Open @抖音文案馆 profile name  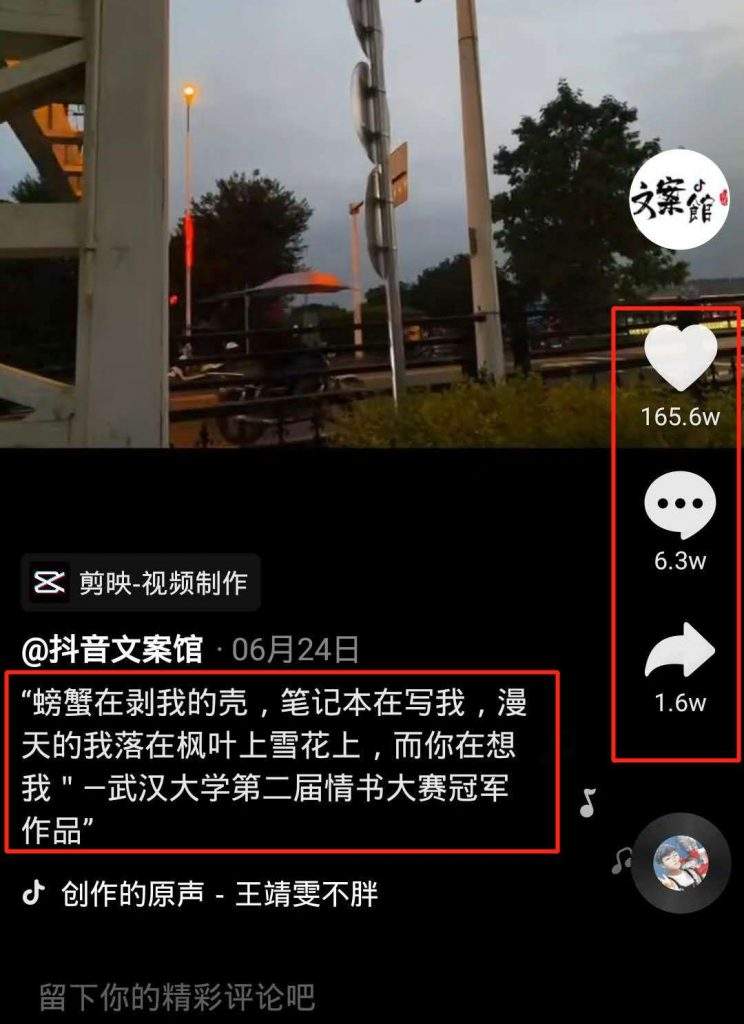coord(112,650)
